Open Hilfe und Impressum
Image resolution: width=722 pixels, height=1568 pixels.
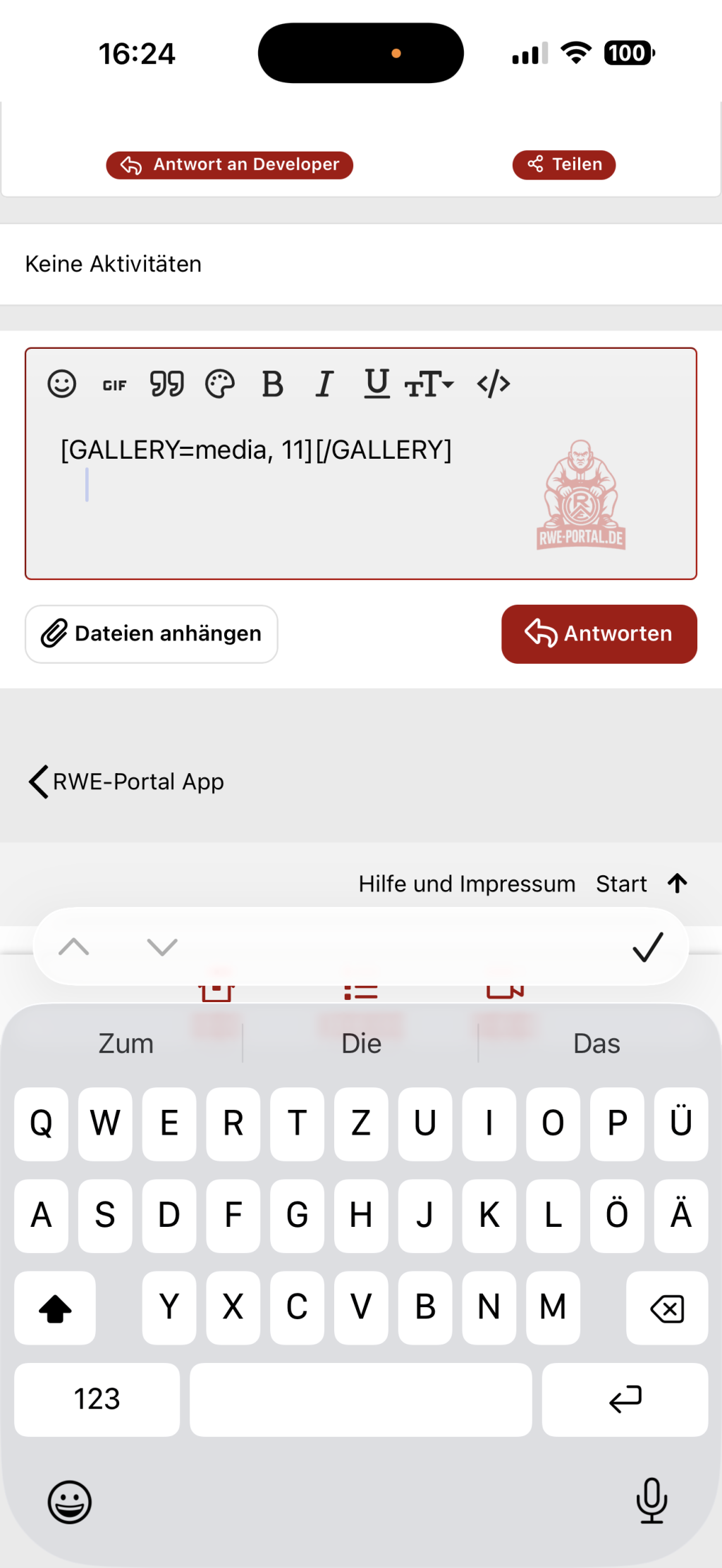[467, 884]
